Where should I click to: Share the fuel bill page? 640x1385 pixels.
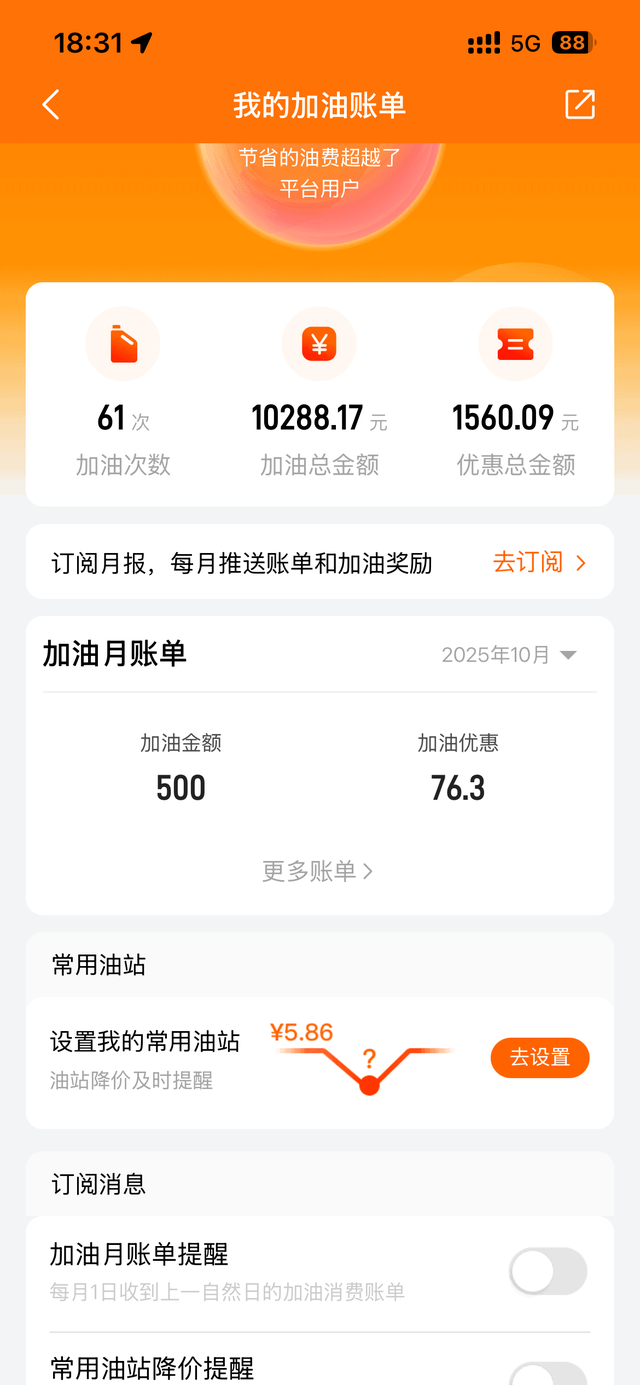coord(580,105)
